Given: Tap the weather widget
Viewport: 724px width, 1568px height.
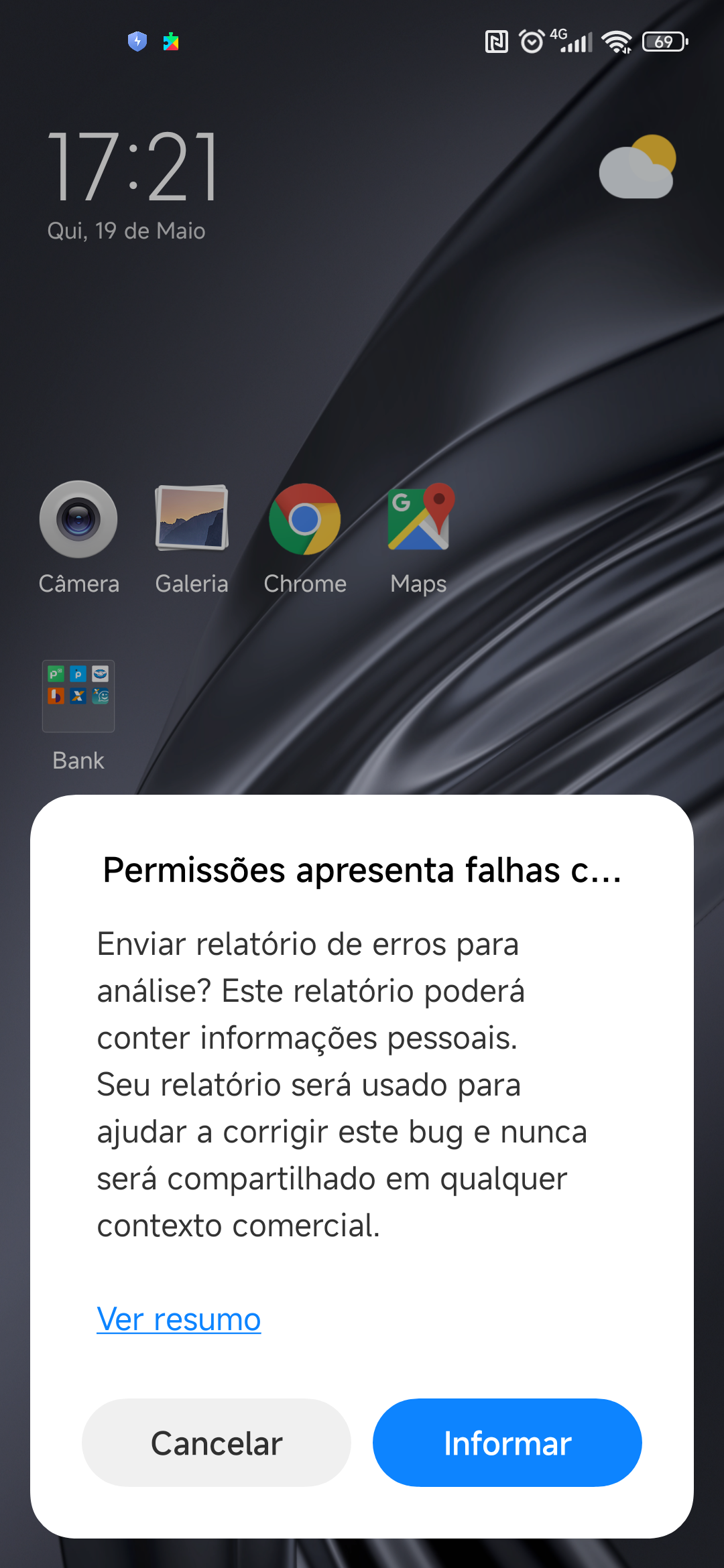Looking at the screenshot, I should [x=638, y=167].
